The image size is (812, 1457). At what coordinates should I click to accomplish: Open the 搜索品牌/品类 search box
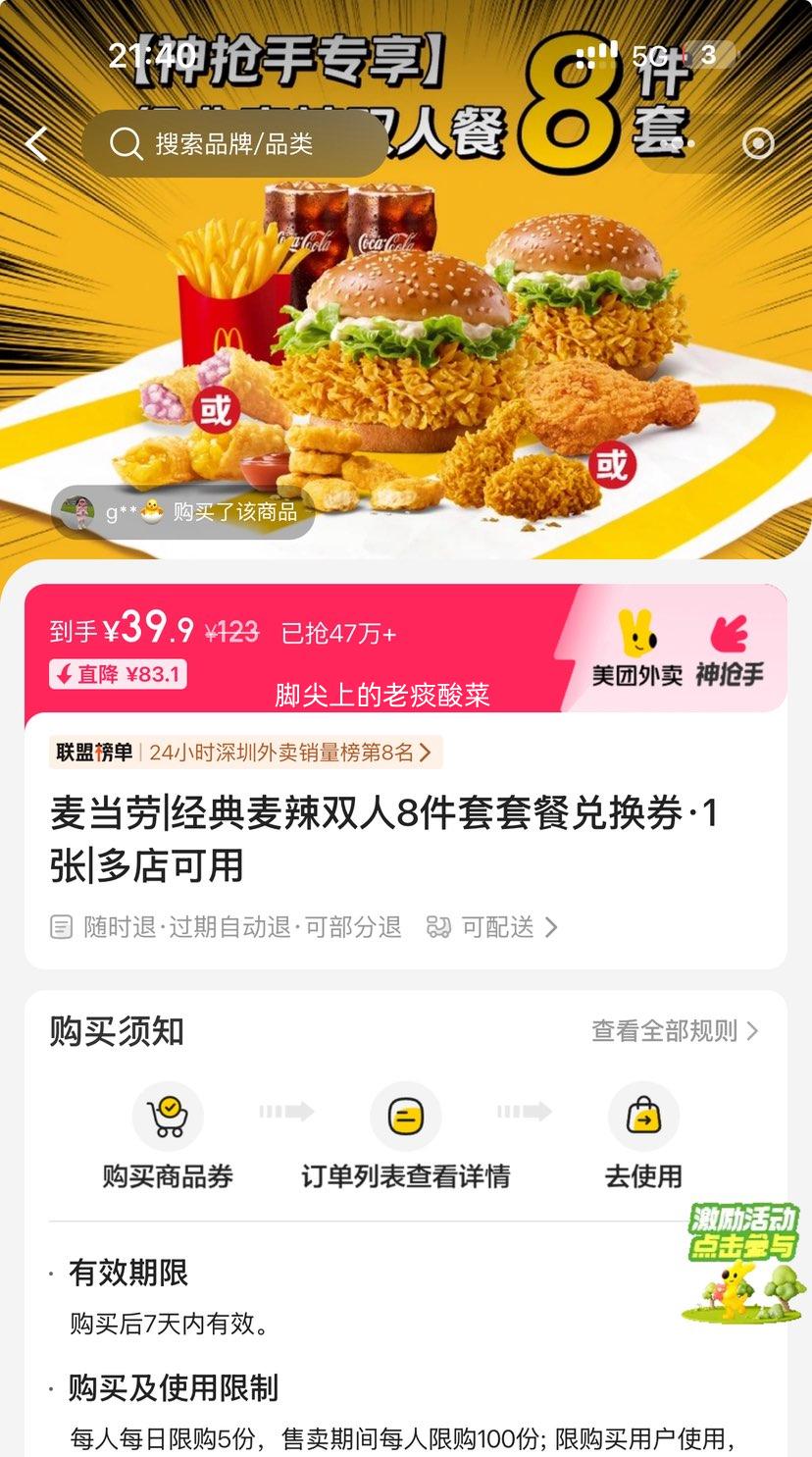pos(233,144)
